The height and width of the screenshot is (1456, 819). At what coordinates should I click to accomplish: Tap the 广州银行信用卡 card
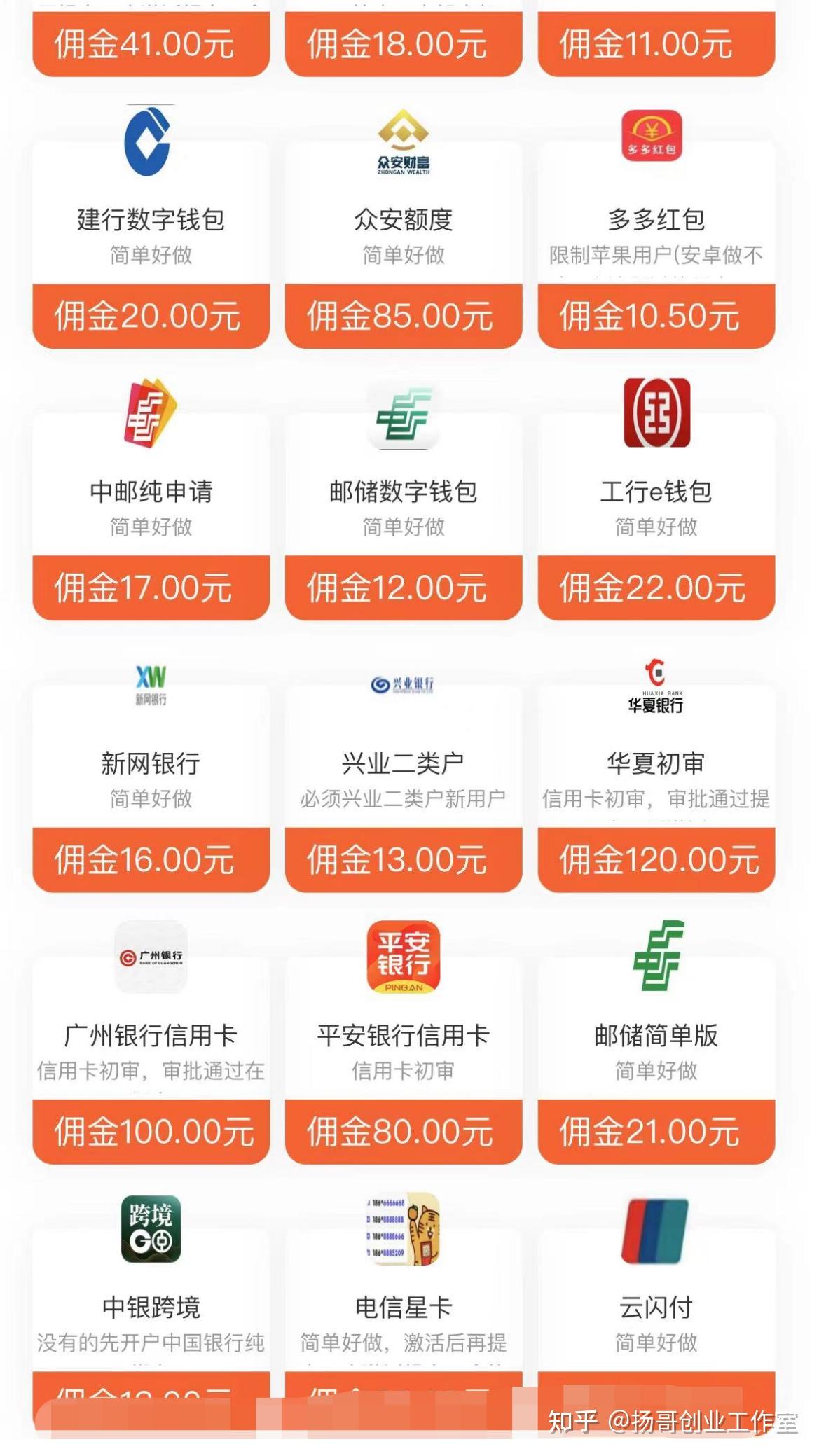coord(151,1034)
